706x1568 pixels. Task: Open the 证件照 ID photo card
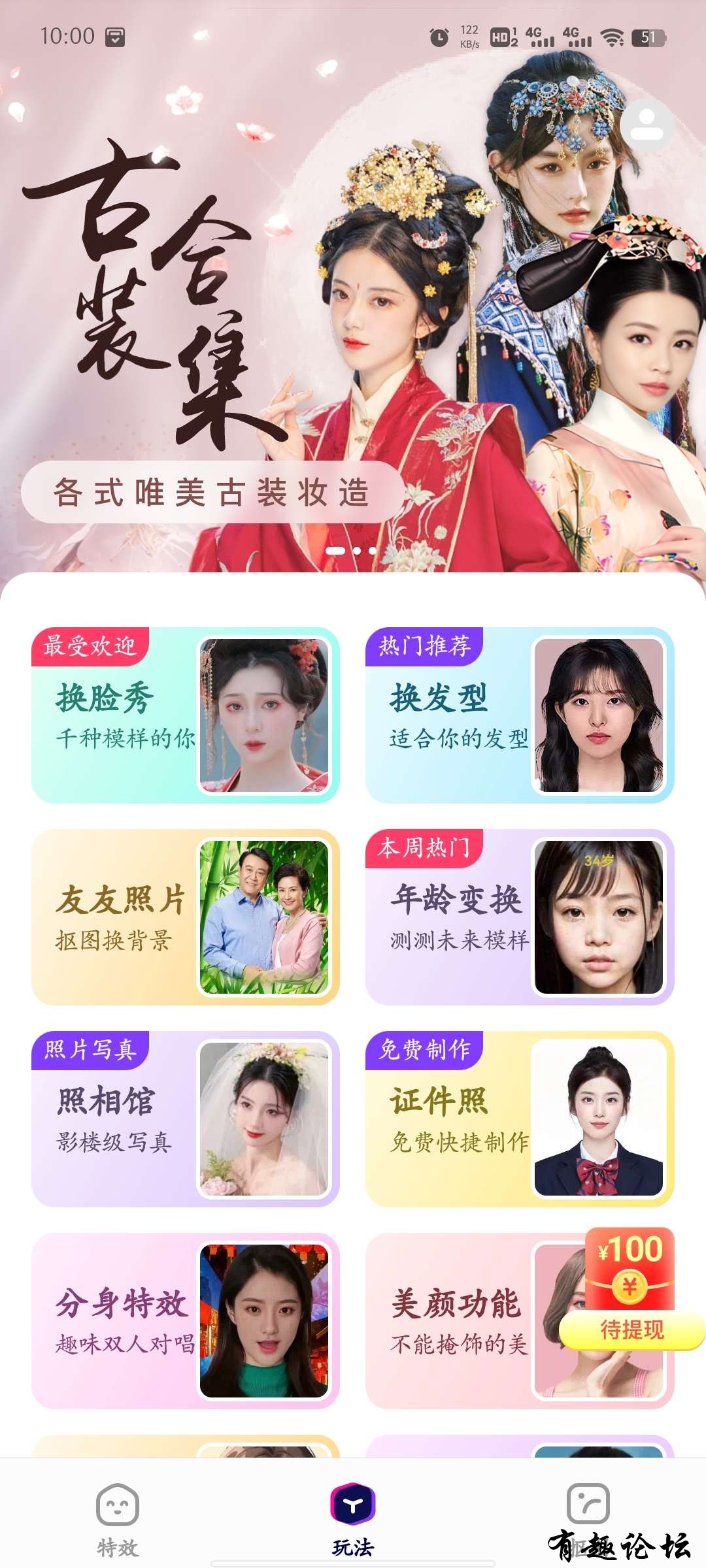(520, 1119)
